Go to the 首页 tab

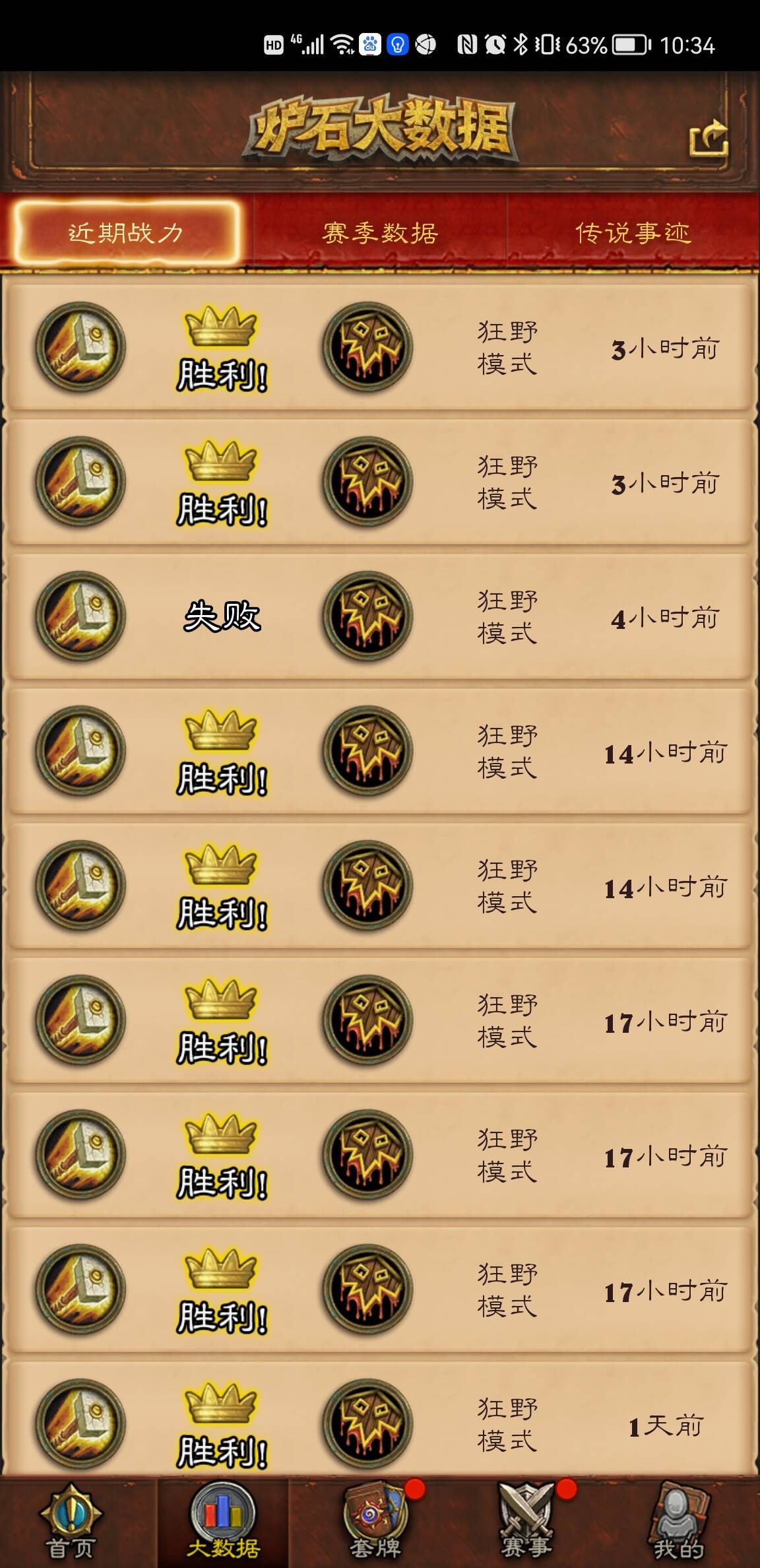tap(71, 1523)
